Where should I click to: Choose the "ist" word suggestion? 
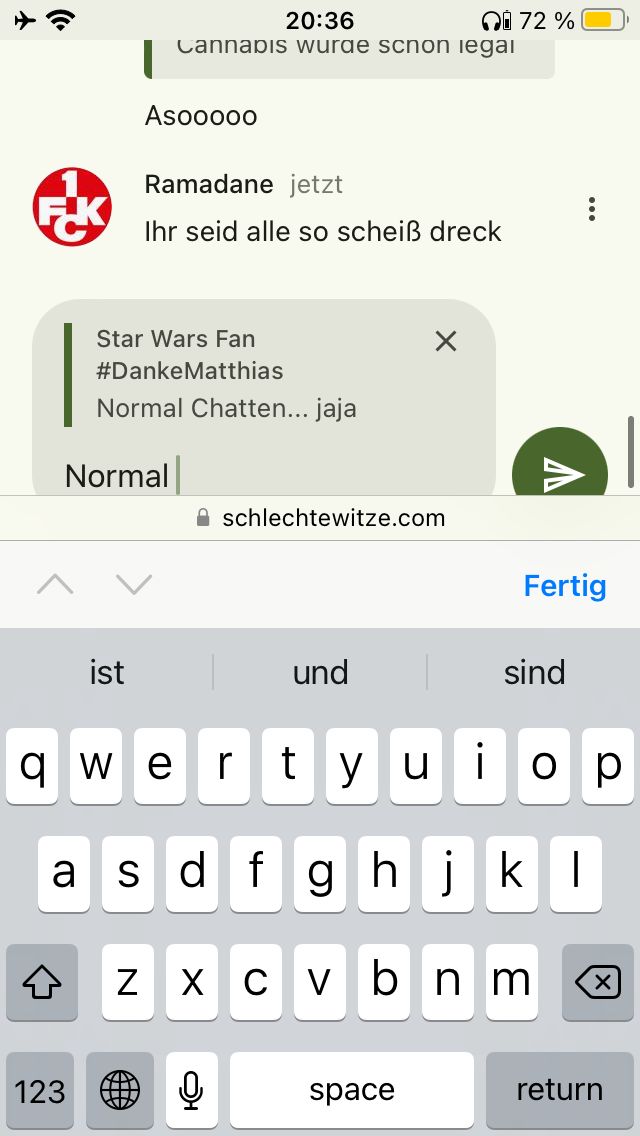click(x=107, y=672)
